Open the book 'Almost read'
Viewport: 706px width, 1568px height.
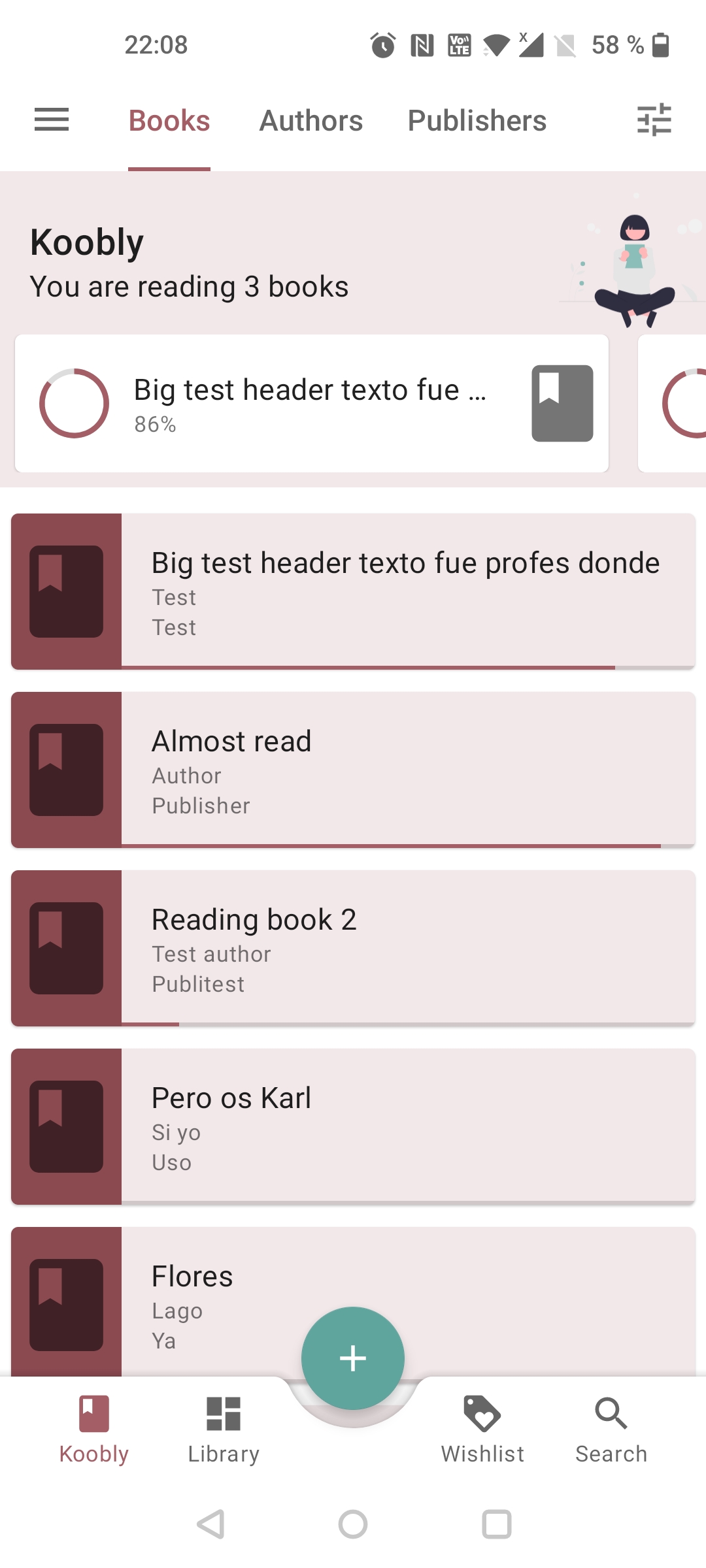(405, 769)
